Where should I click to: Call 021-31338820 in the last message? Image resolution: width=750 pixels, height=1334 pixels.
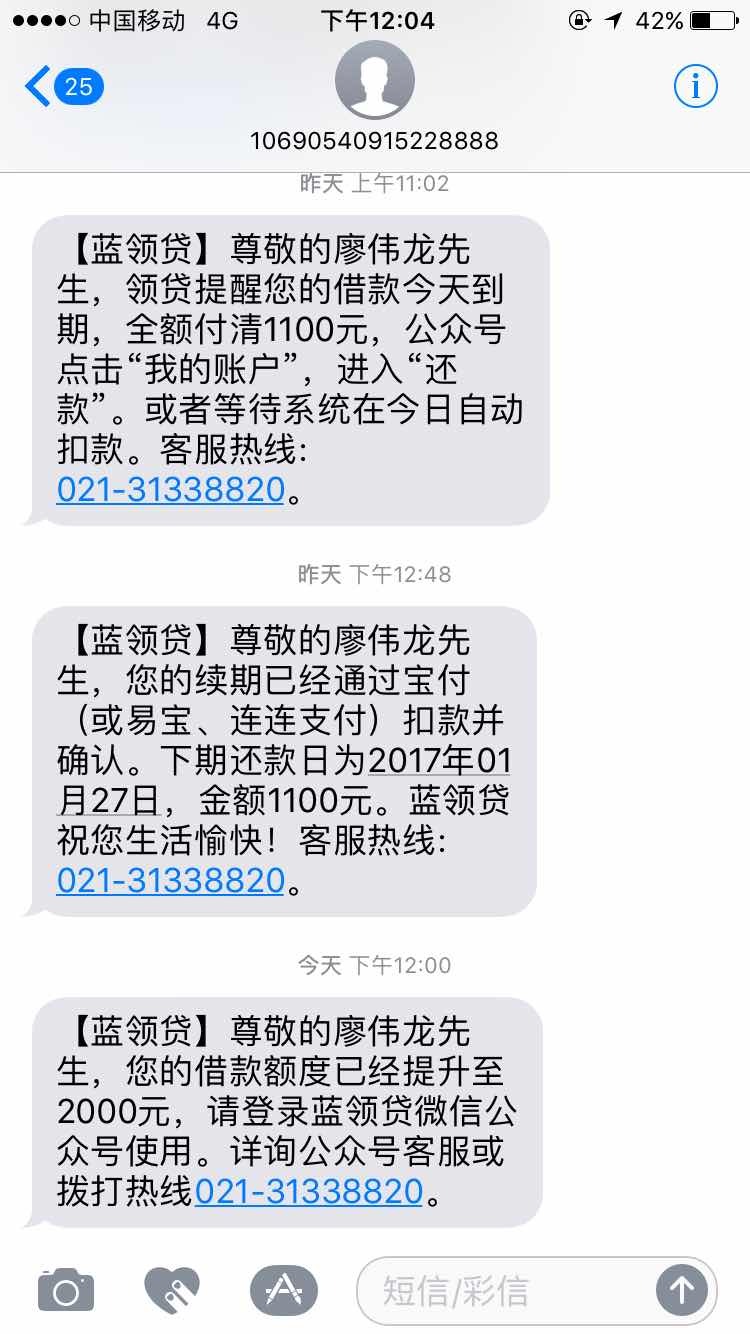[310, 1192]
